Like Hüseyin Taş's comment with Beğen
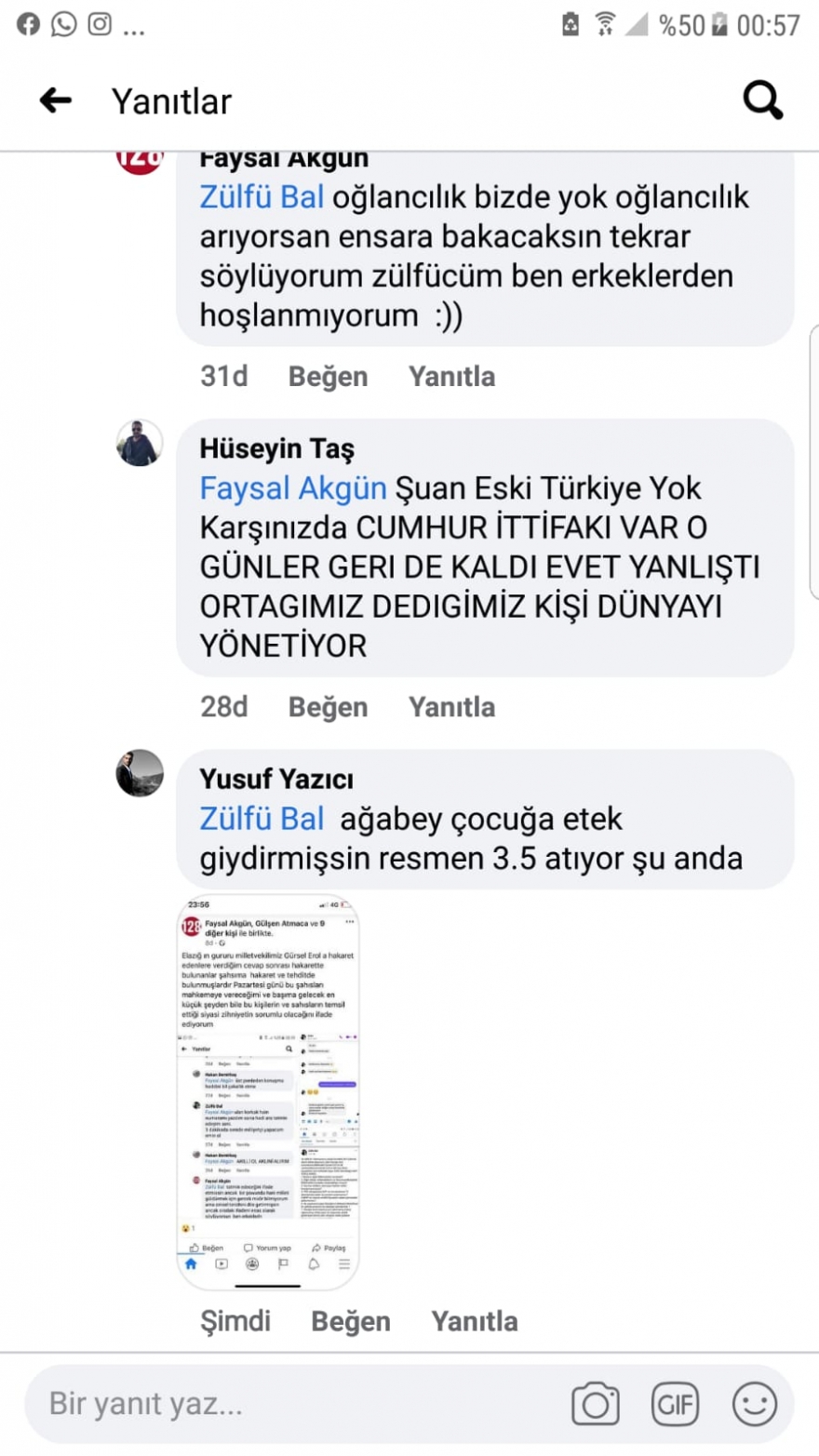This screenshot has width=819, height=1456. click(x=328, y=707)
